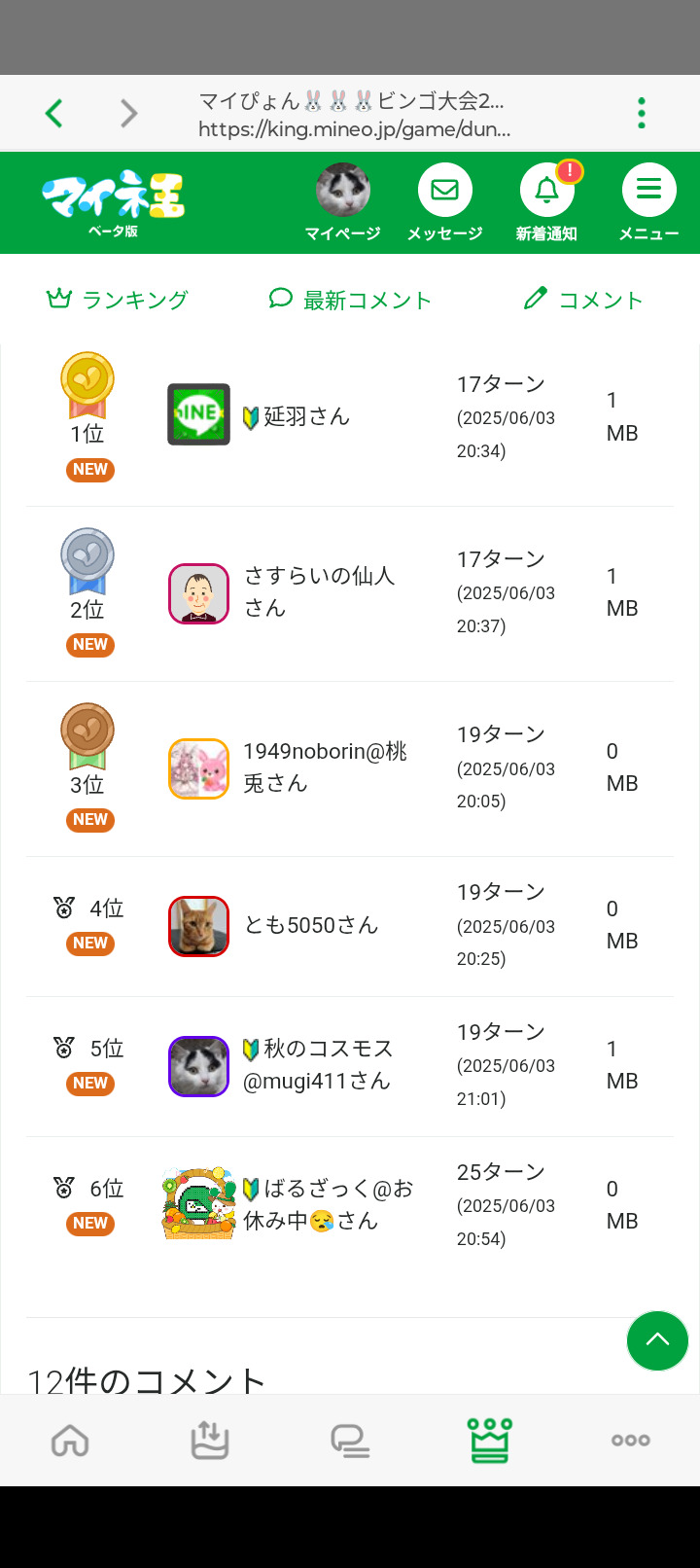Tap the green scroll-to-top button

pyautogui.click(x=657, y=1340)
